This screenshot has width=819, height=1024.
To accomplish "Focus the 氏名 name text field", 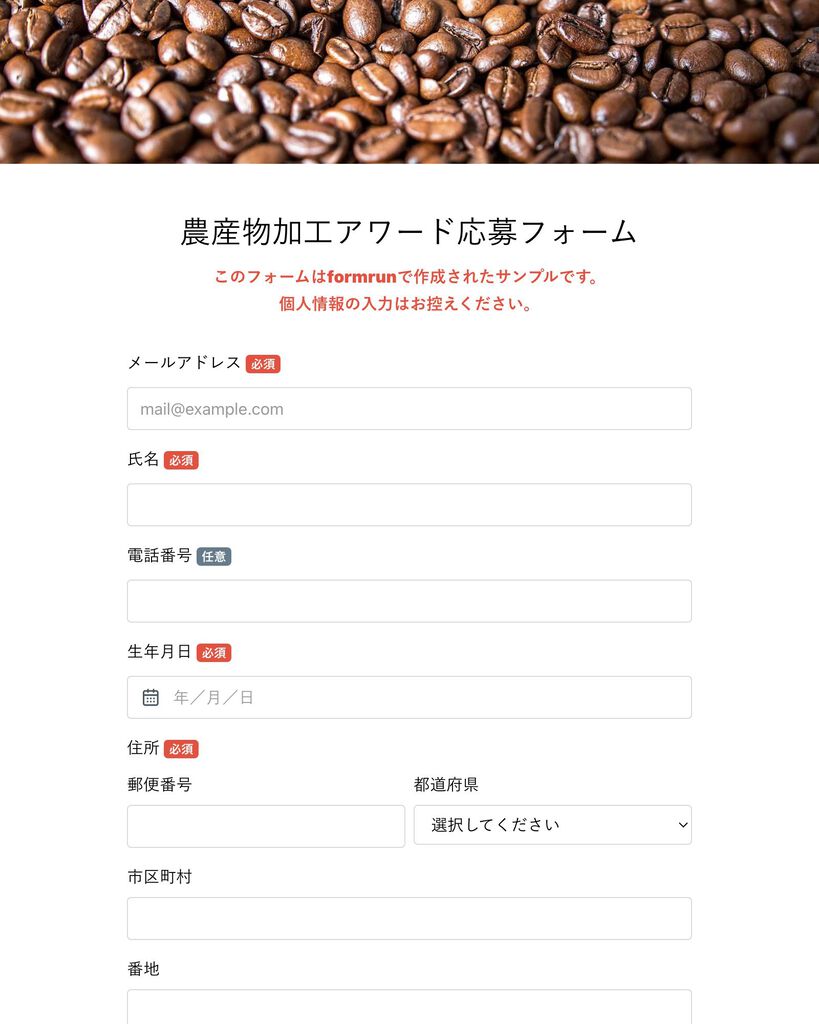I will 409,505.
